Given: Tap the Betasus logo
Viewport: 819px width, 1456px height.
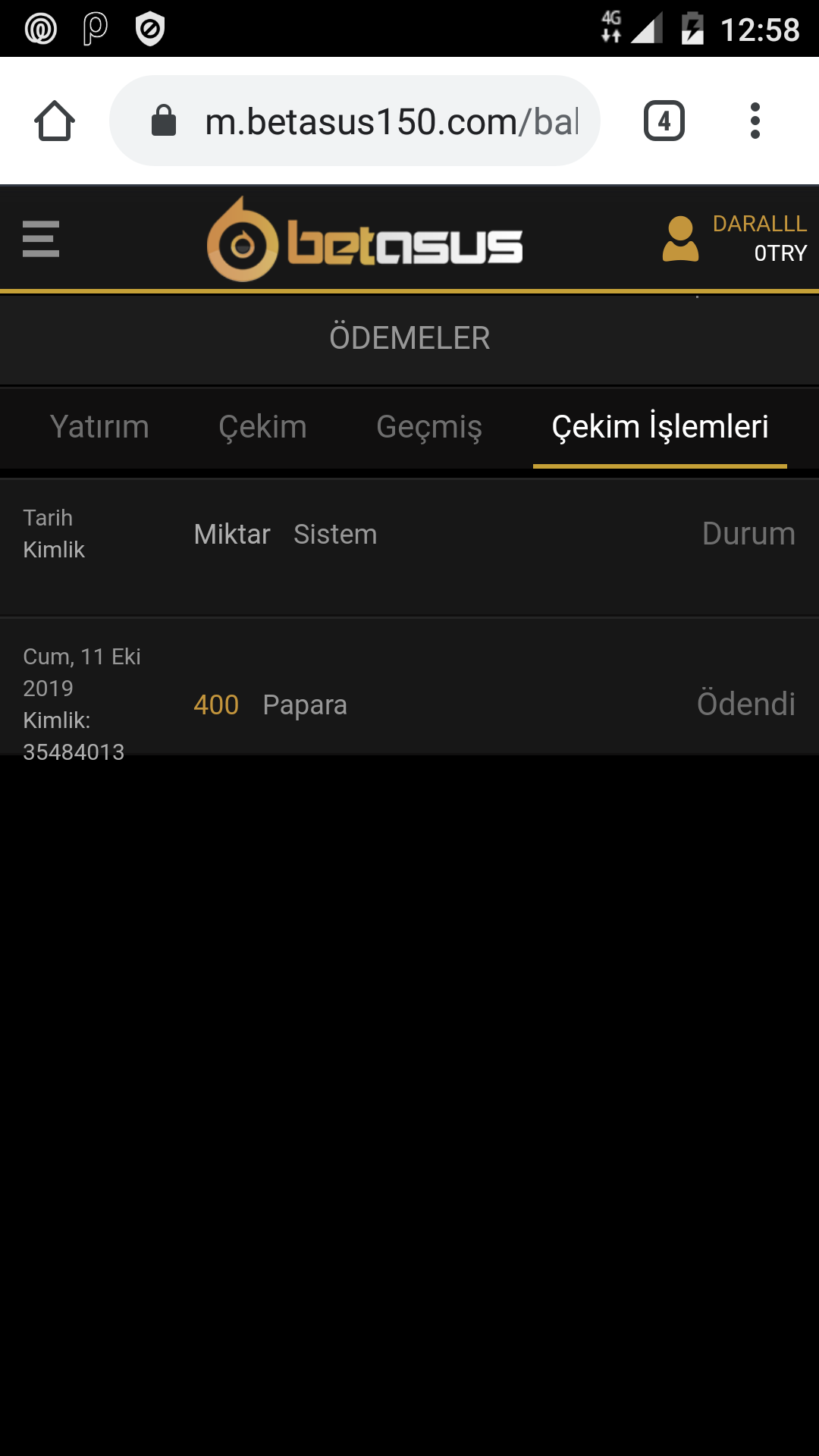Looking at the screenshot, I should point(365,240).
